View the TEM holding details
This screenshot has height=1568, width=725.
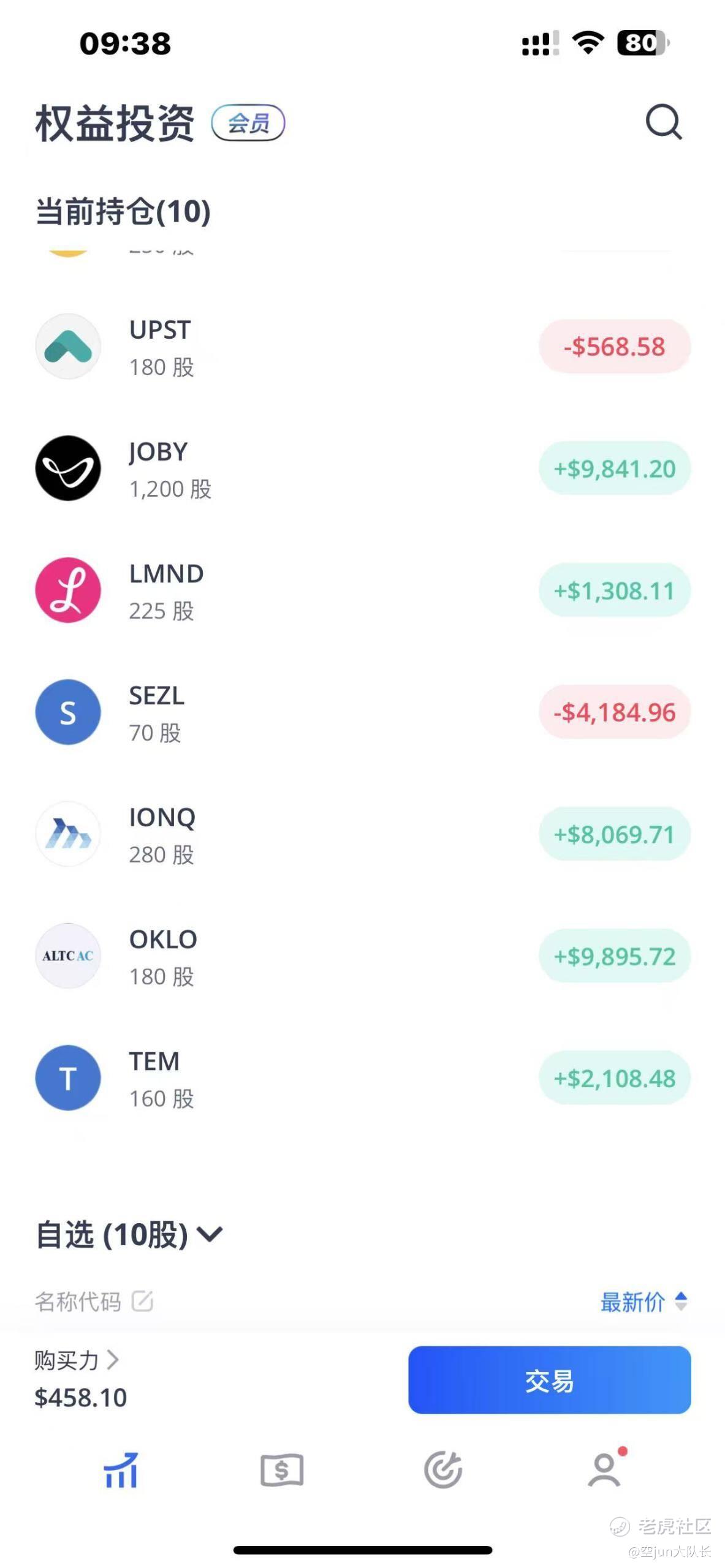click(x=362, y=1079)
